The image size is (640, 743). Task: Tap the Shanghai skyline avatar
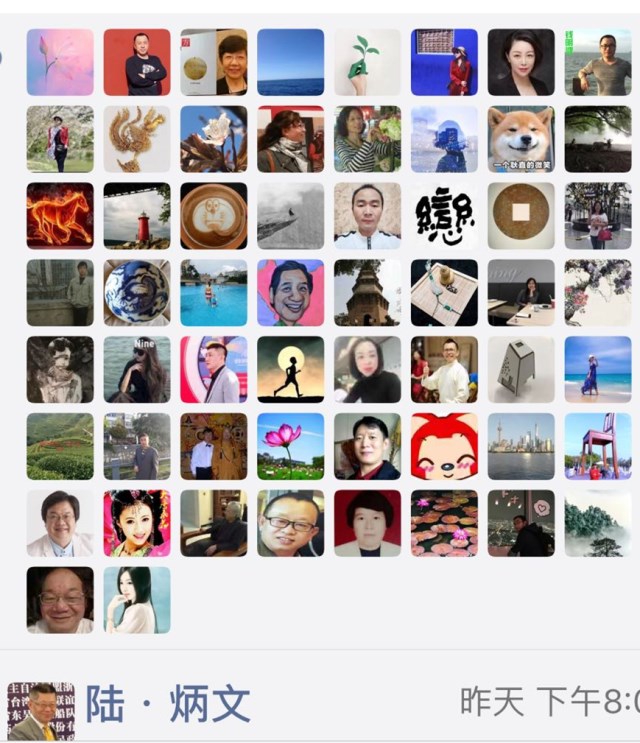click(x=521, y=447)
